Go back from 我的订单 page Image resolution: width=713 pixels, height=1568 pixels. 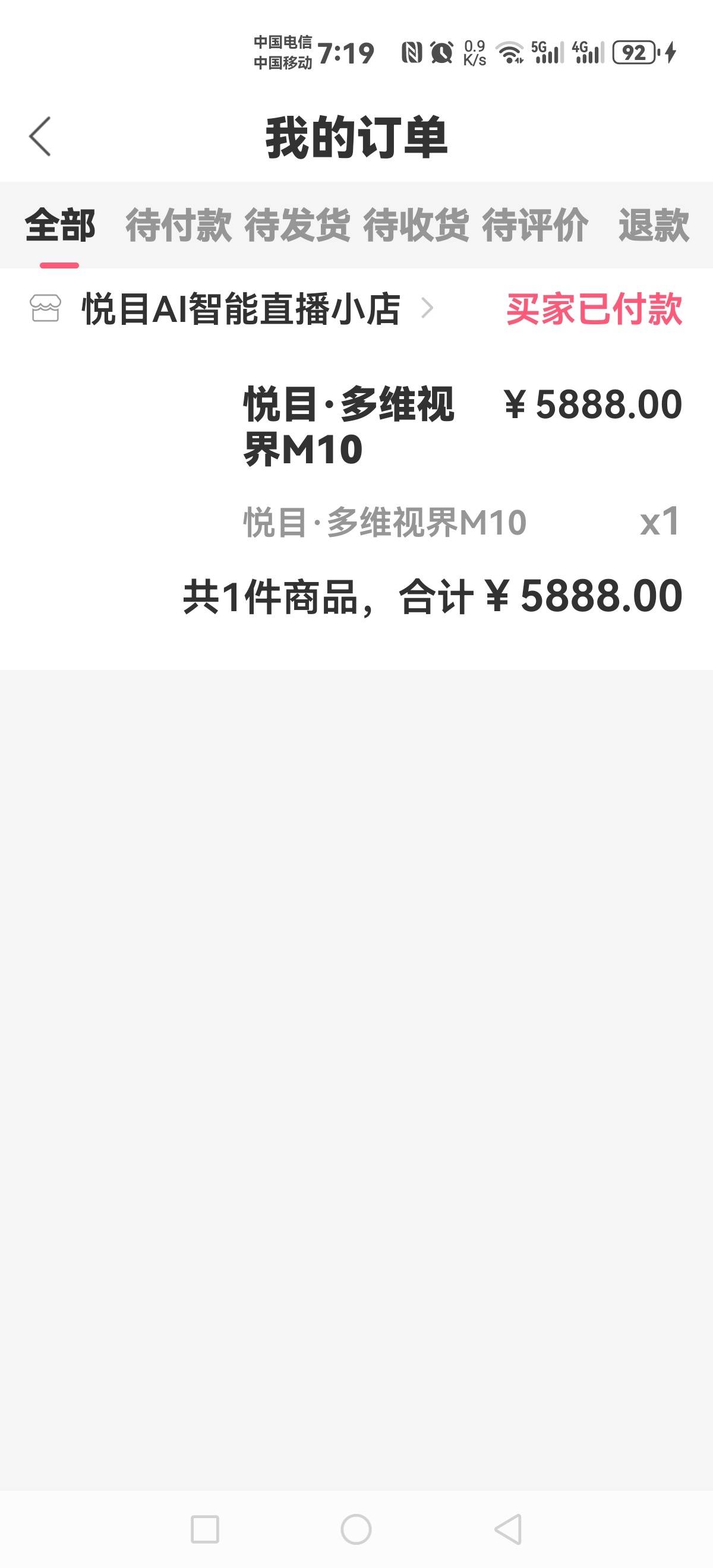(40, 137)
